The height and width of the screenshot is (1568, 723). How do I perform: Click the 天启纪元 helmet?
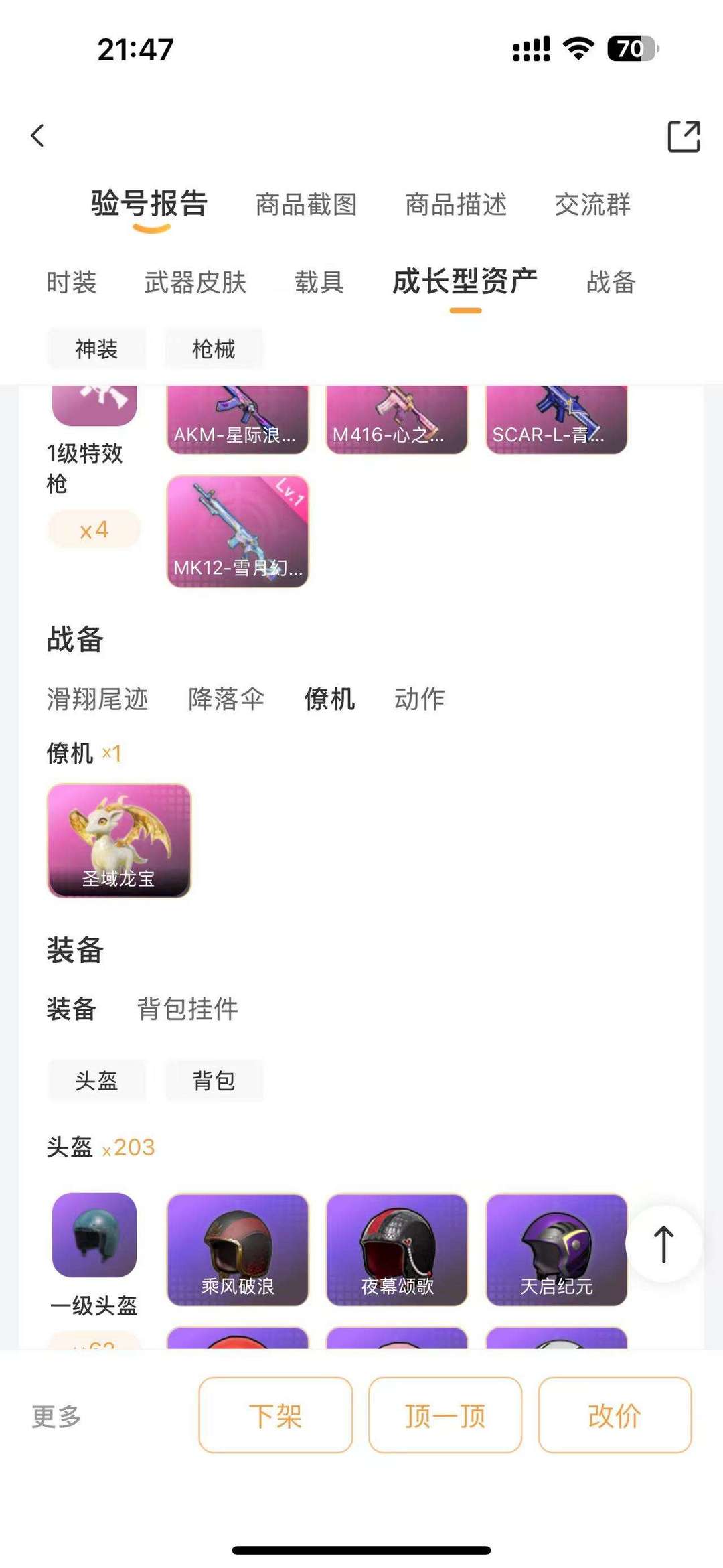coord(556,1250)
